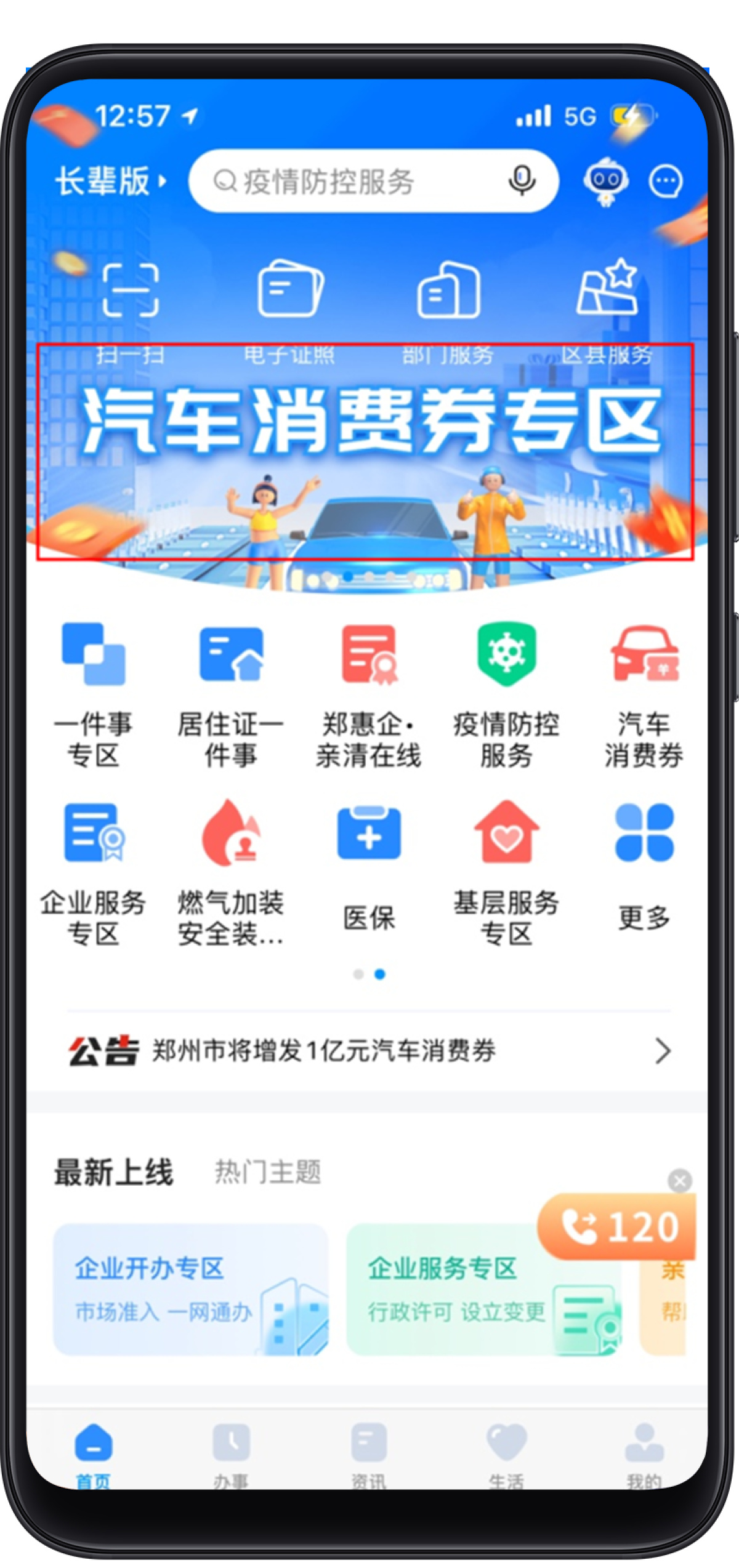Open the messages bubble icon
Screen dimensions: 739x1568
(666, 182)
